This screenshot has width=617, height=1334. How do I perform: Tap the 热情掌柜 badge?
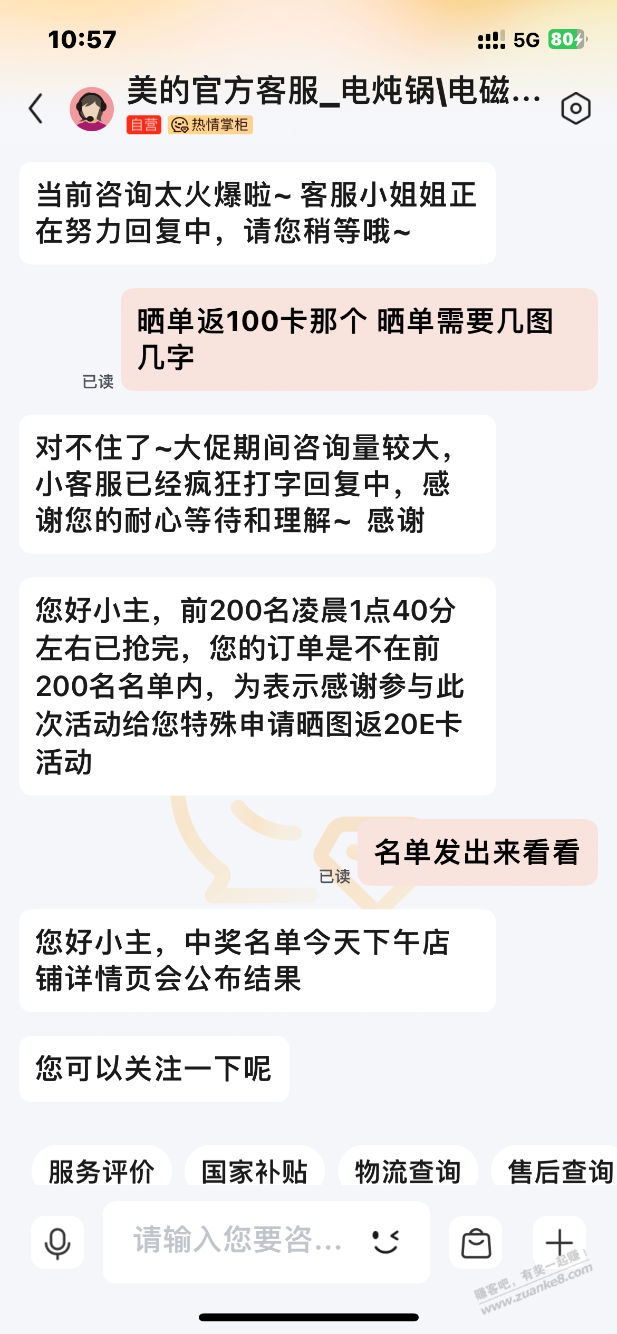(210, 125)
